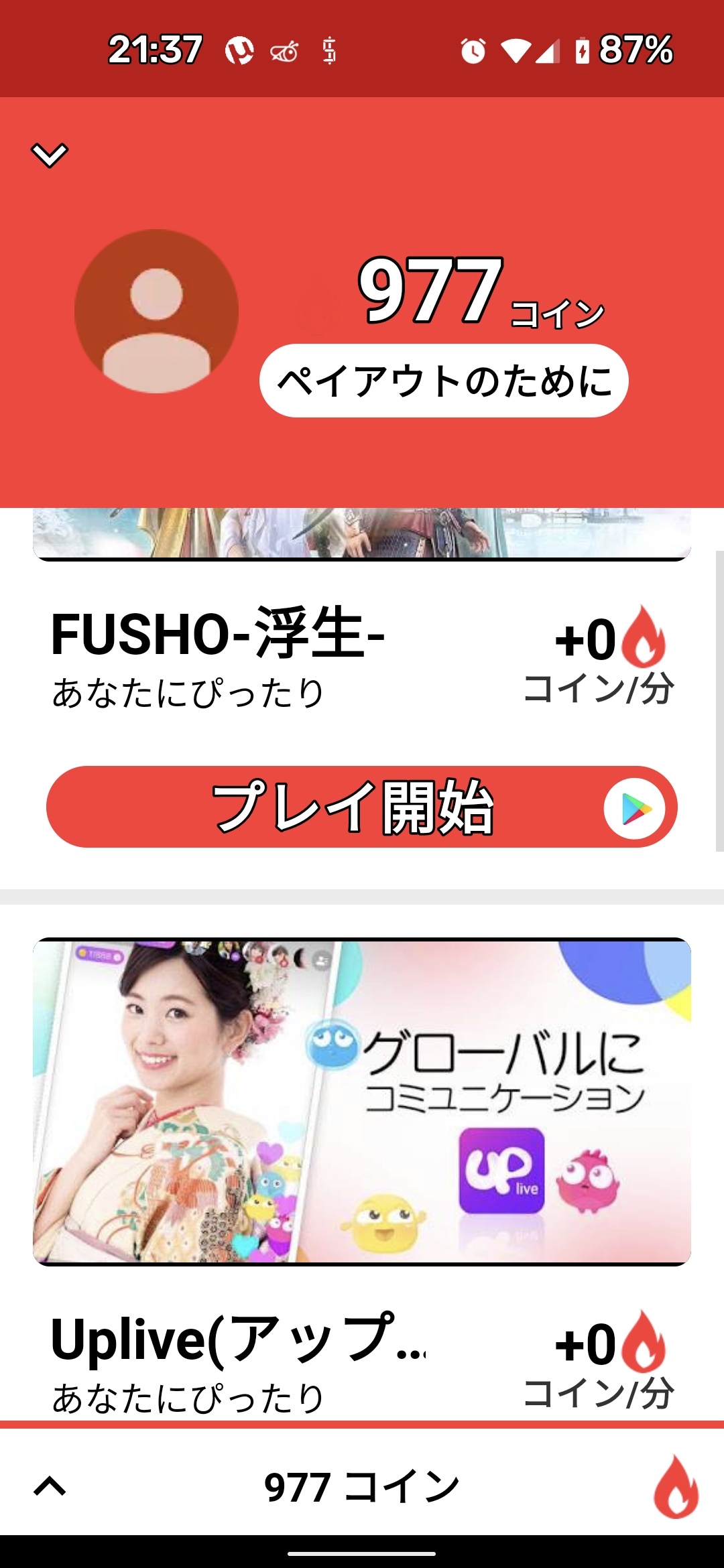Tap the alarm clock status bar icon
This screenshot has height=1568, width=724.
click(473, 51)
